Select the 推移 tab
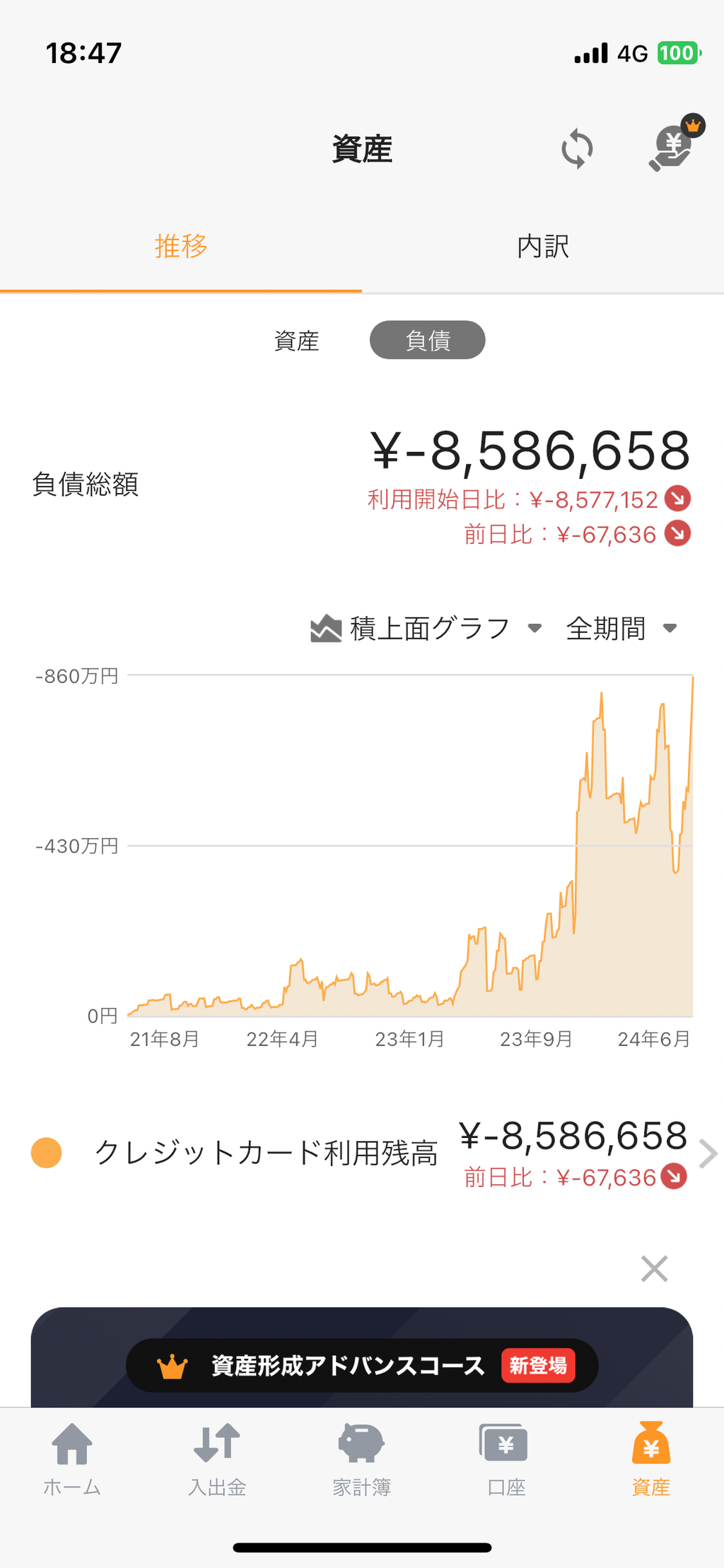 pos(181,246)
